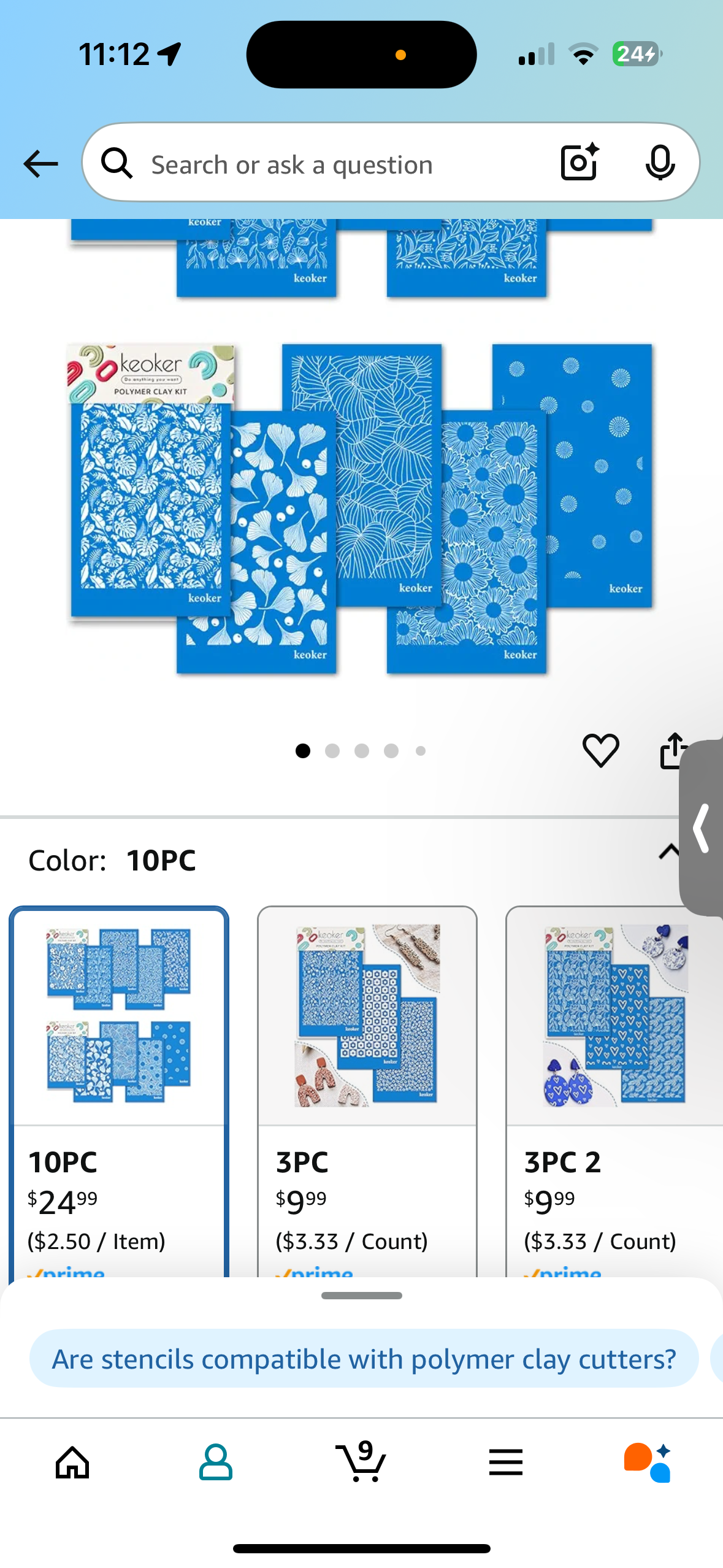Open the cart with 9 items
723x1568 pixels.
361,1462
